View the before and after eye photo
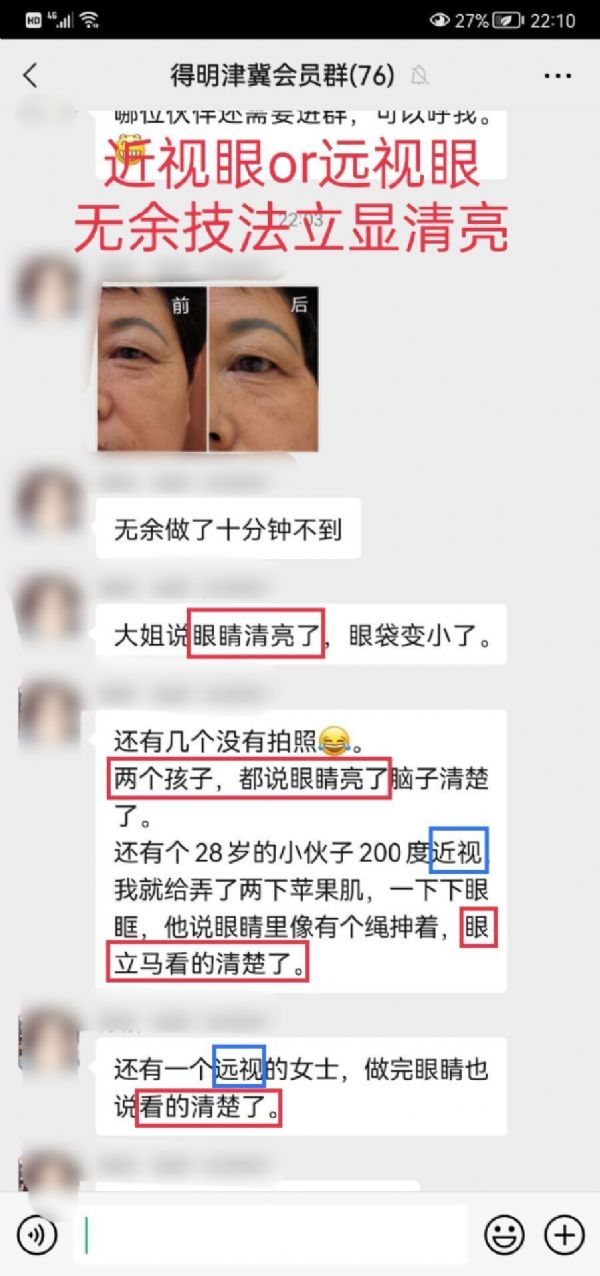 coord(208,368)
